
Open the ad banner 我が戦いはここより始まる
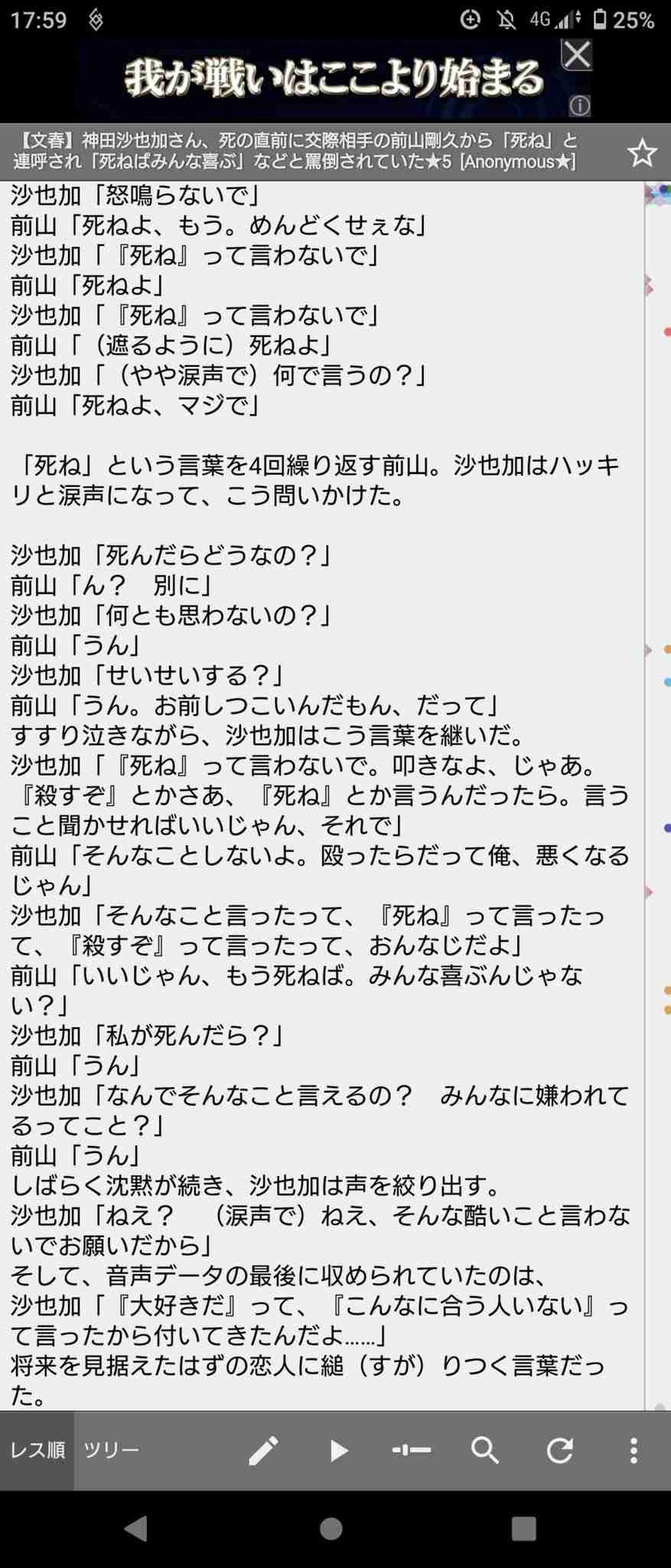(333, 80)
